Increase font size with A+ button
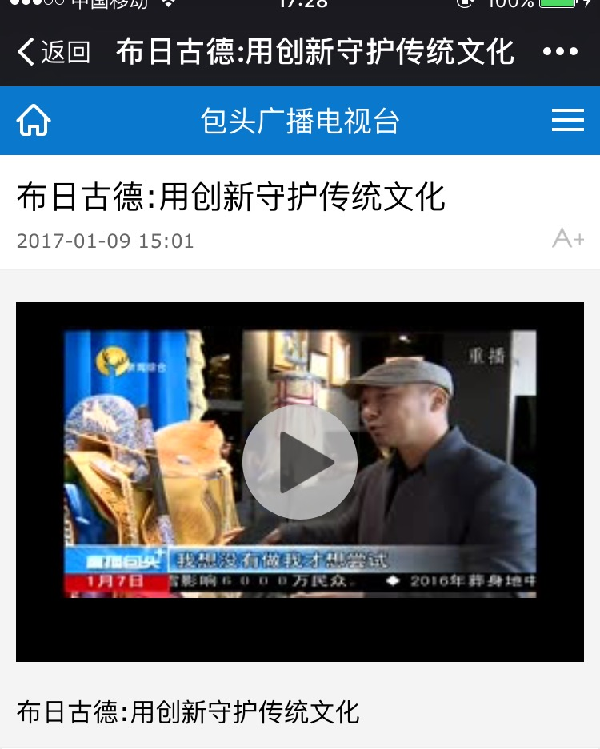Screen dimensions: 600x749 coord(568,238)
